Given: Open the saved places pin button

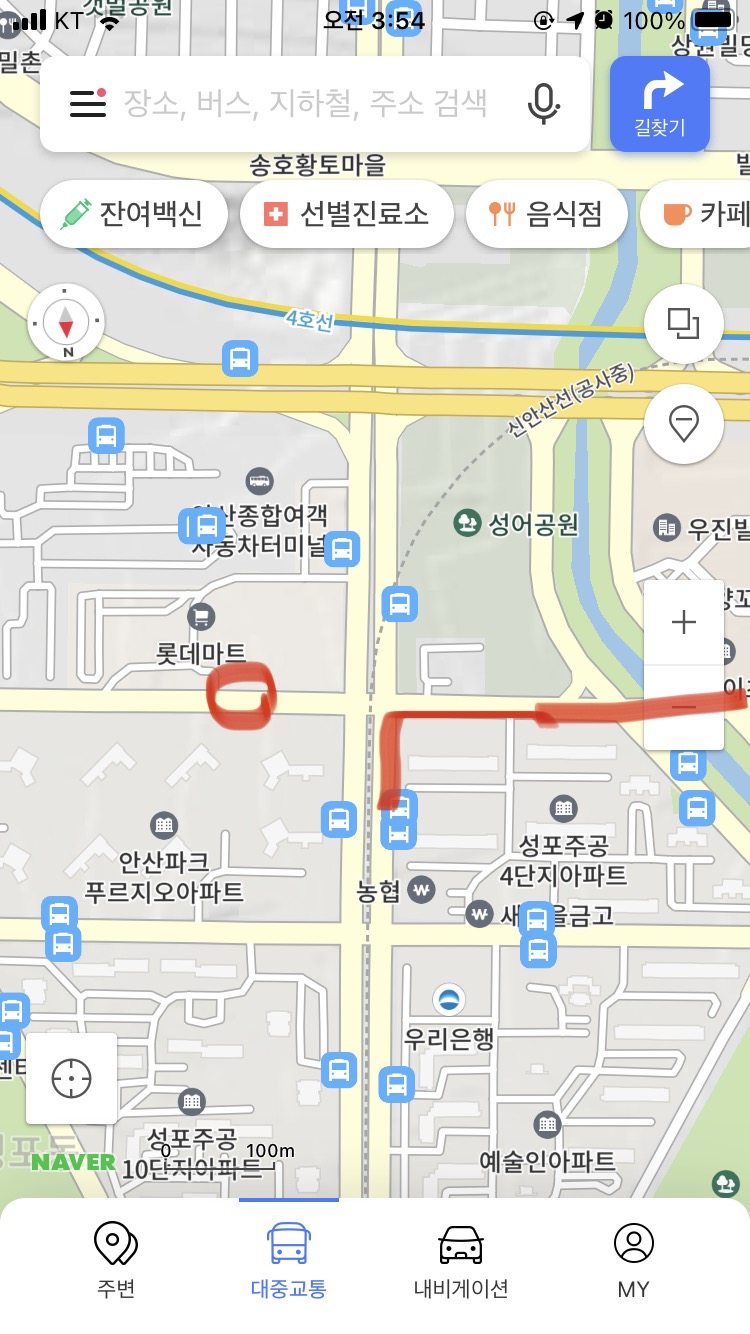Looking at the screenshot, I should [x=684, y=424].
